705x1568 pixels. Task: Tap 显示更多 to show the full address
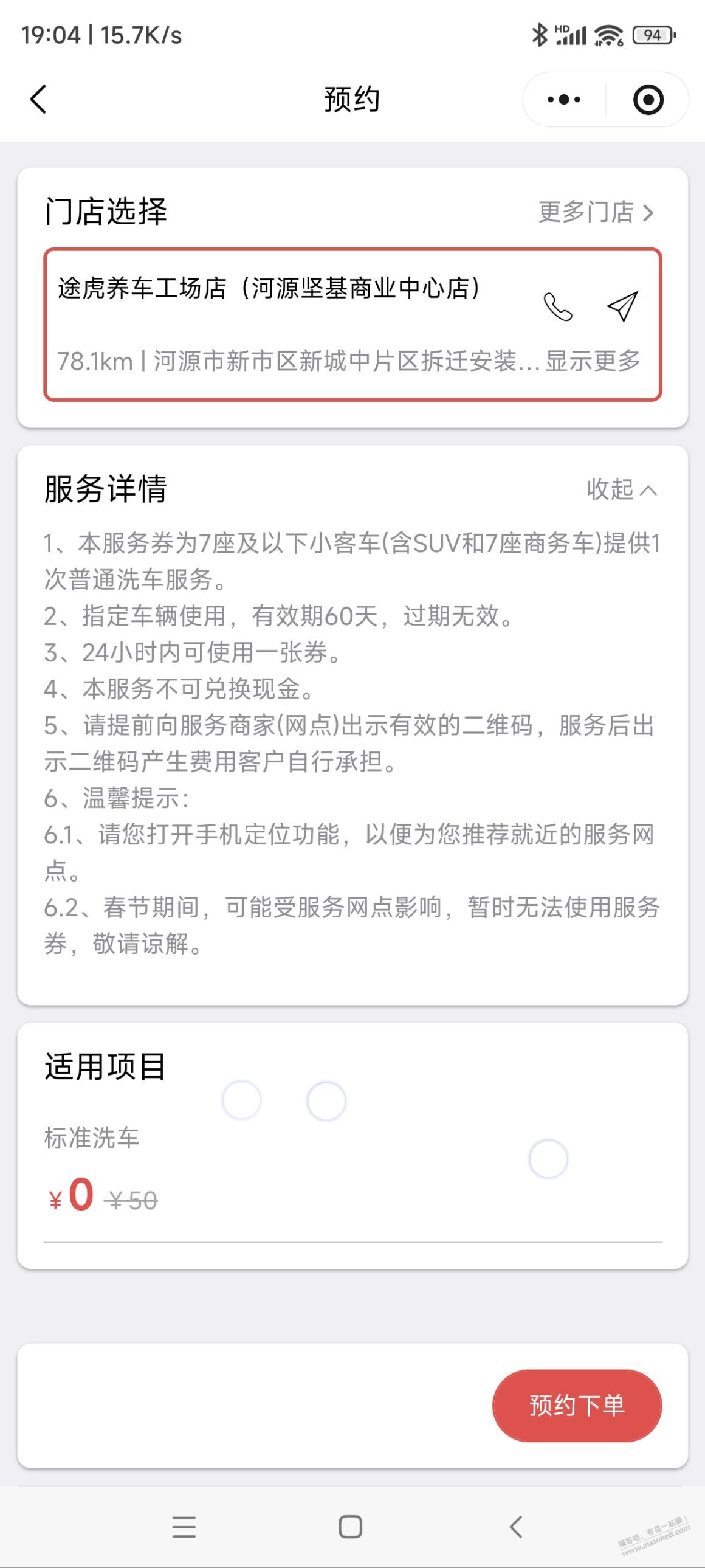click(593, 361)
